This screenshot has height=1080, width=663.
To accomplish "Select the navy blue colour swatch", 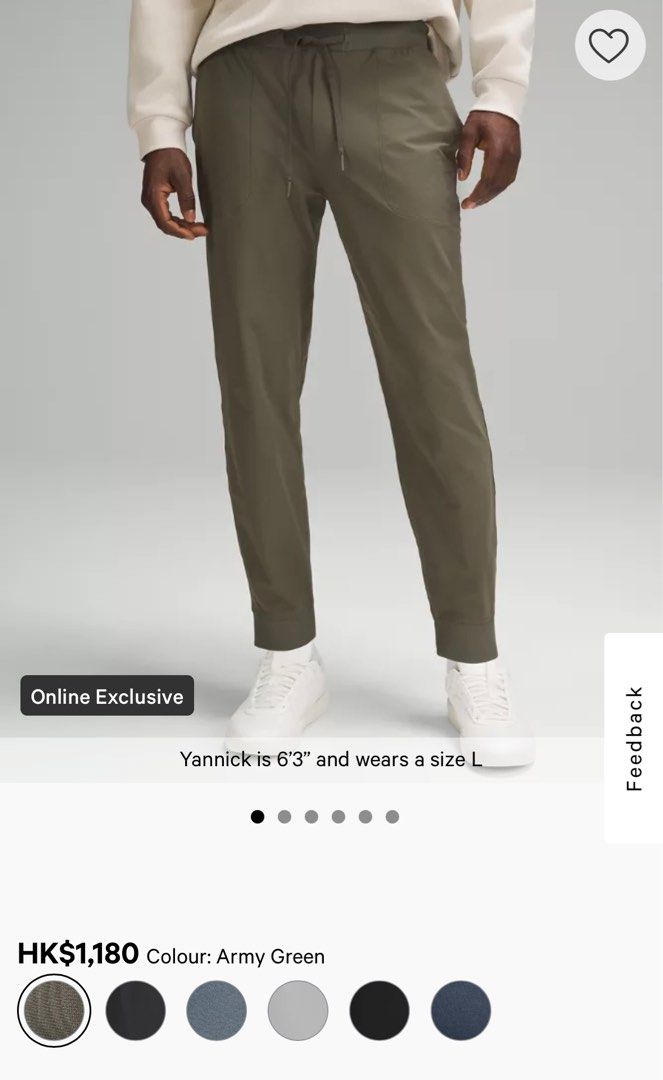I will 461,1010.
